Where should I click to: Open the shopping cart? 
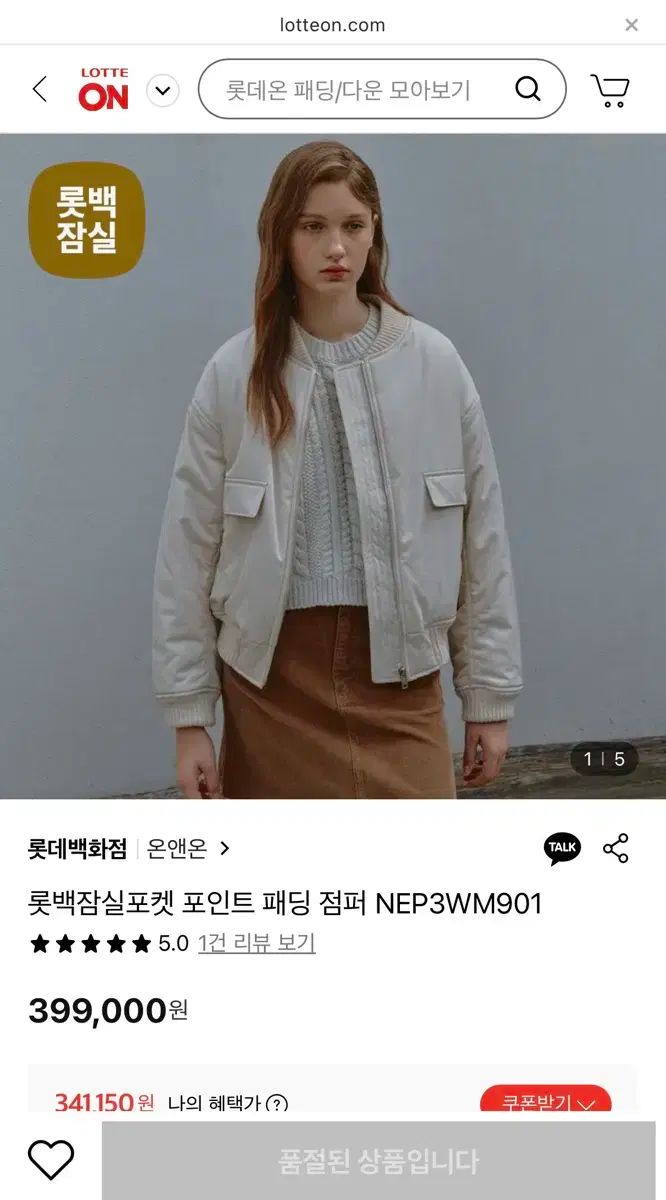click(609, 90)
